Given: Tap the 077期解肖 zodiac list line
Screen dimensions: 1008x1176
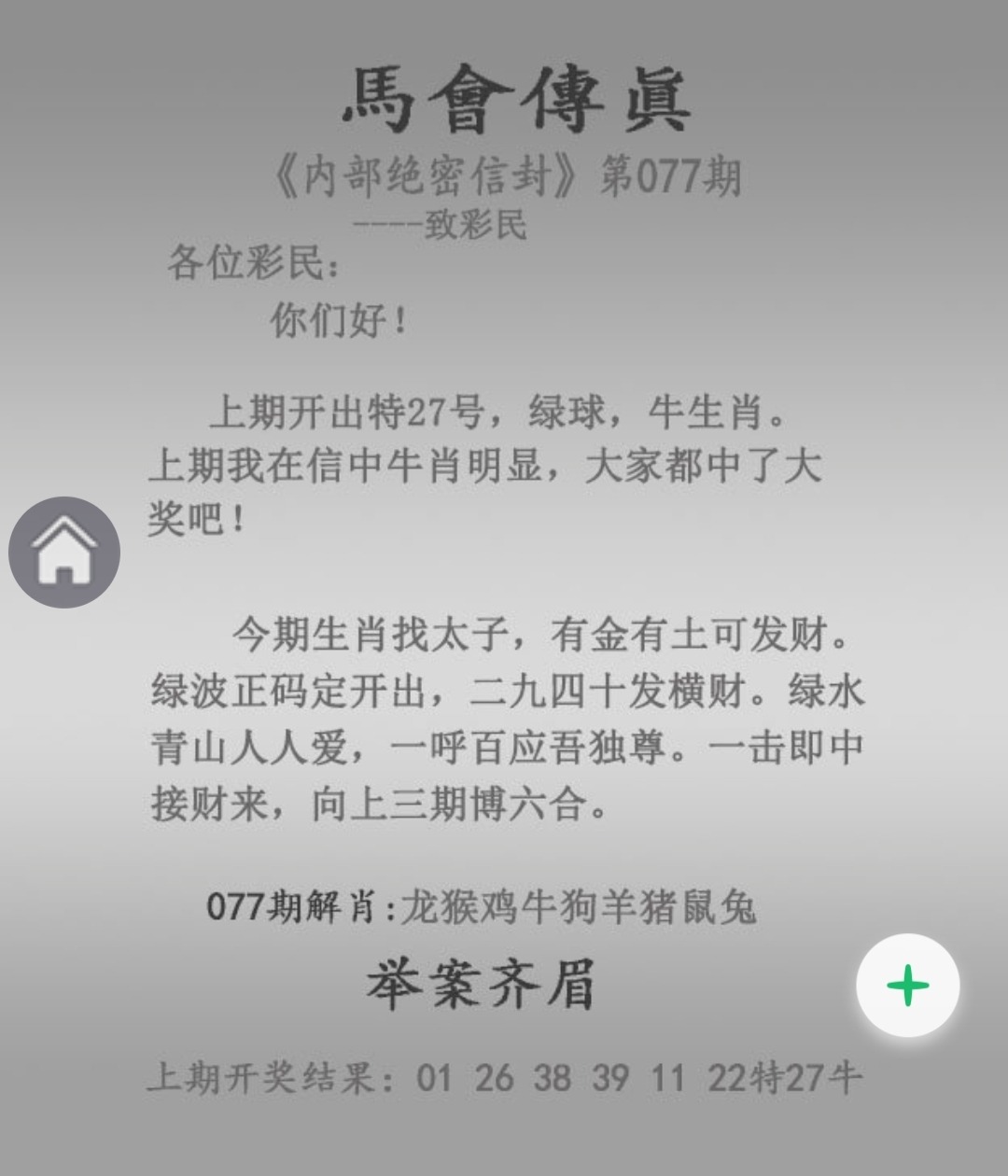Looking at the screenshot, I should [x=485, y=905].
